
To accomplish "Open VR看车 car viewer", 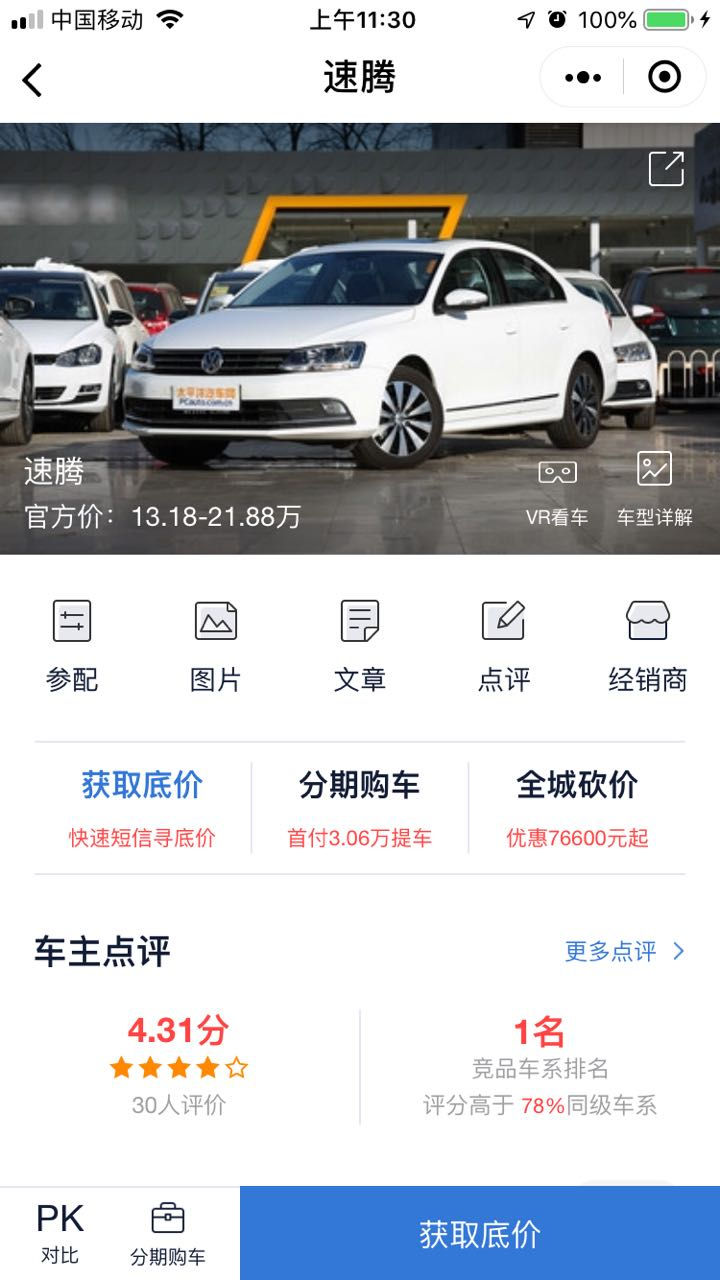I will 557,490.
